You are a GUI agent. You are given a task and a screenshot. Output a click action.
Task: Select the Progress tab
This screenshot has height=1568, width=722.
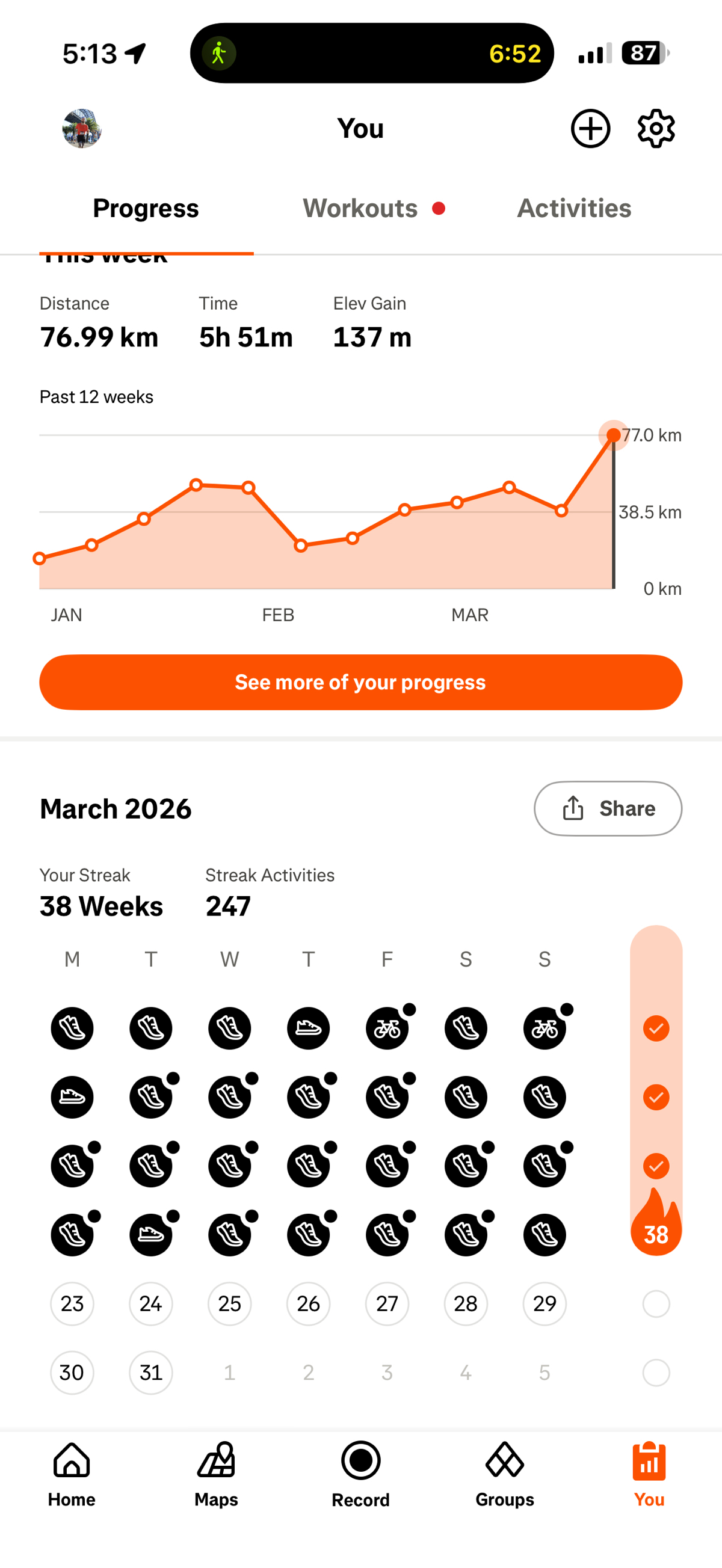146,208
